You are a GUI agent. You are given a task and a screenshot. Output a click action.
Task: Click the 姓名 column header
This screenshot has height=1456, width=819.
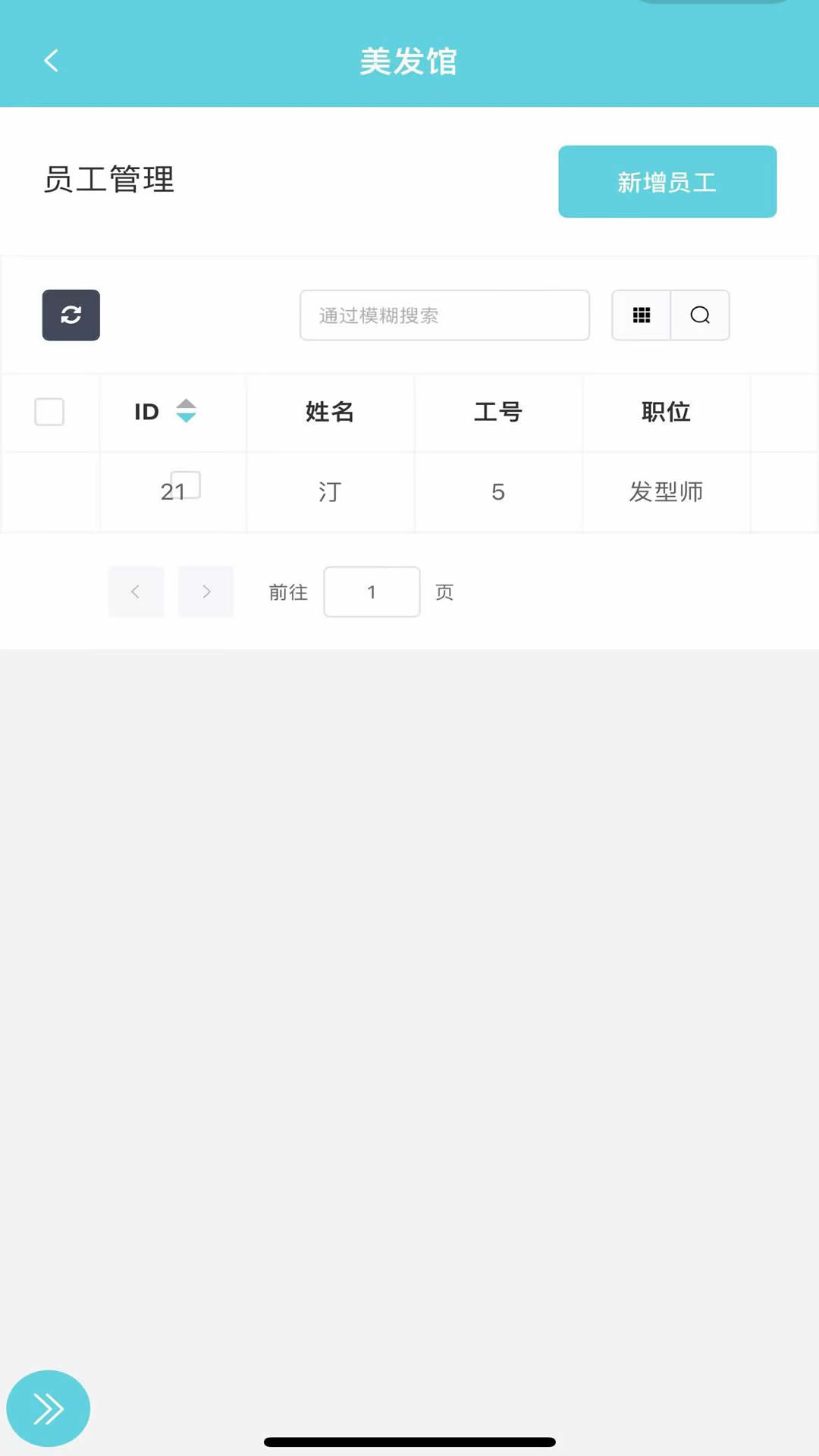click(330, 413)
